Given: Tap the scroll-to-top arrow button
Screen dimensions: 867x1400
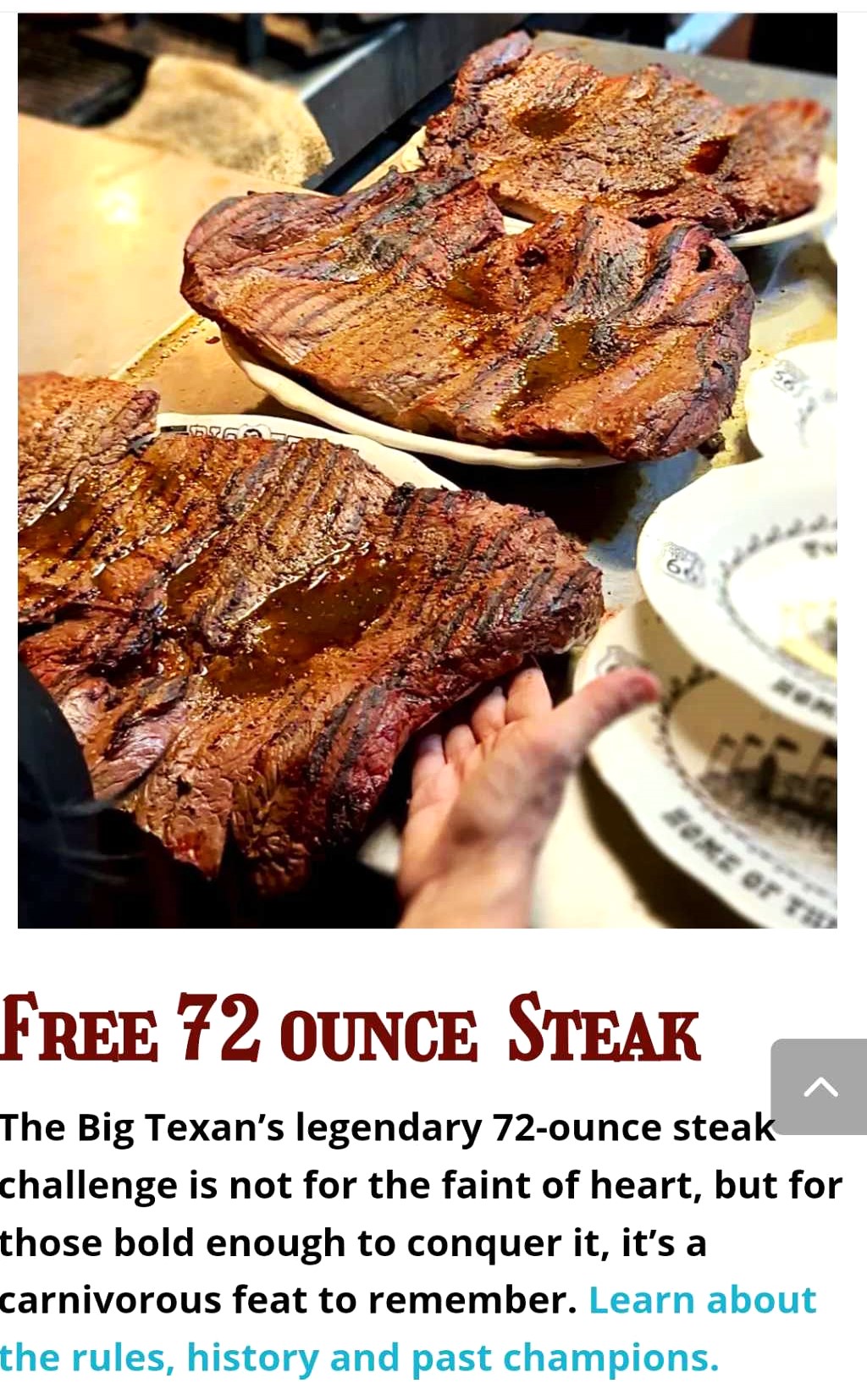Looking at the screenshot, I should pyautogui.click(x=820, y=1086).
